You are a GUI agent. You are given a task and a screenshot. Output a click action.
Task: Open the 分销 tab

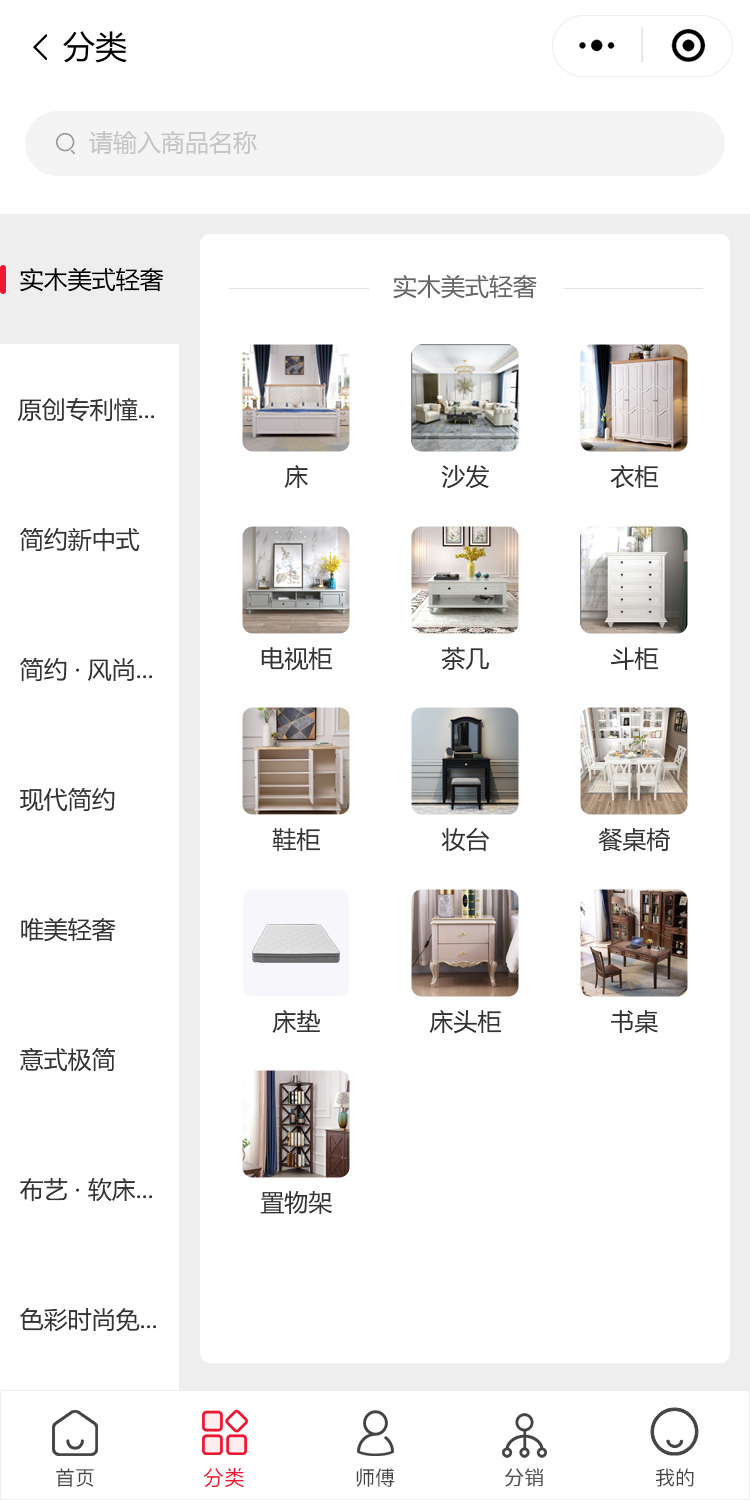(x=524, y=1446)
